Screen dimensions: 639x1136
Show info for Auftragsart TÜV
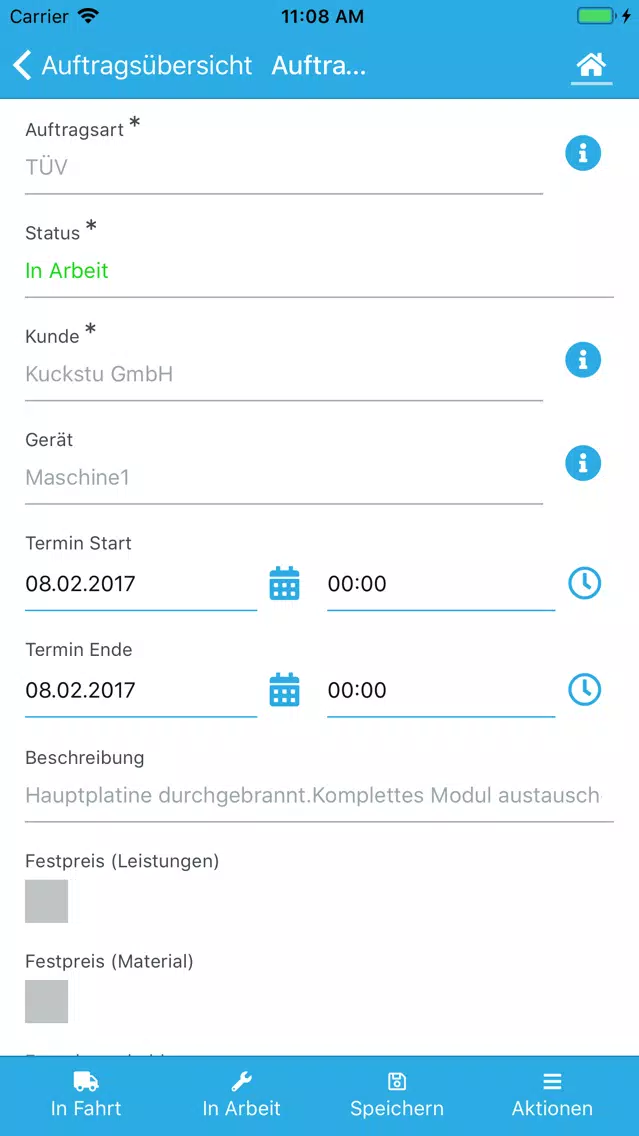pos(583,153)
